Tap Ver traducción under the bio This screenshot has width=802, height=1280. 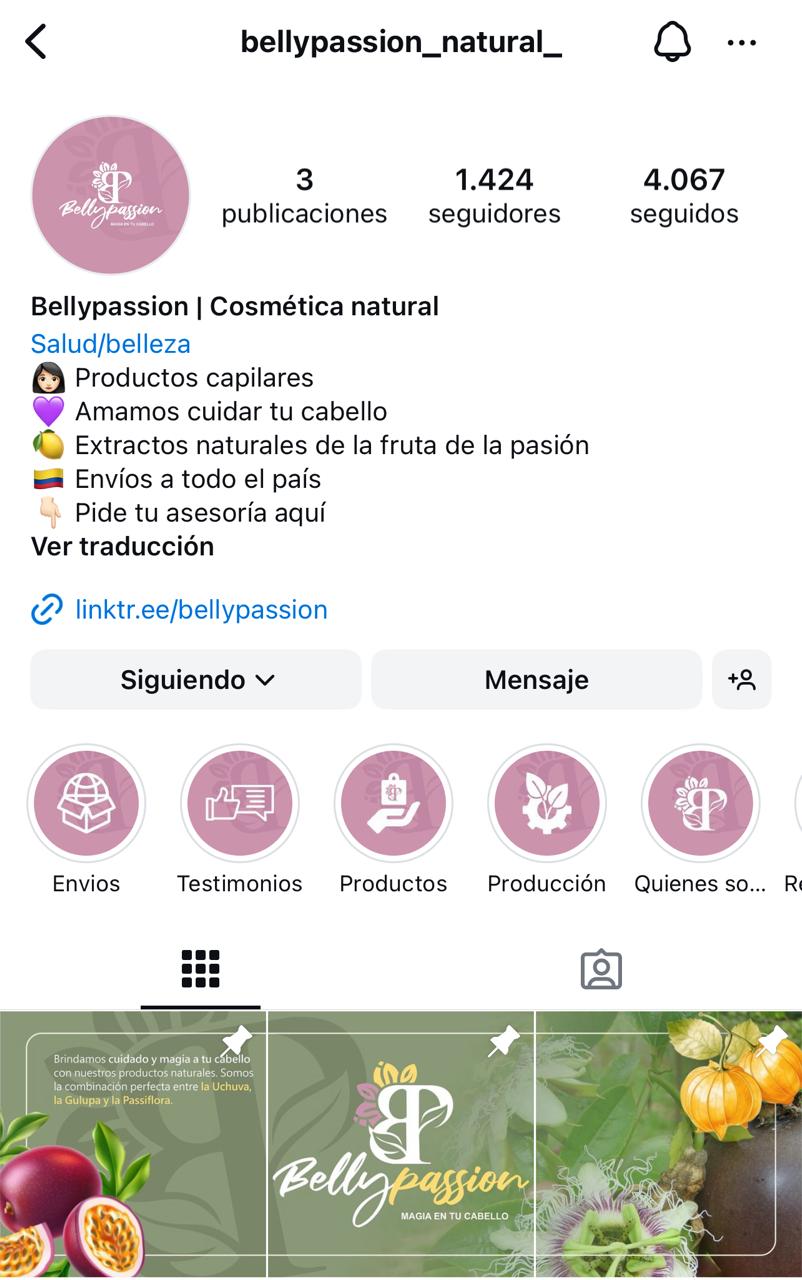(x=122, y=547)
